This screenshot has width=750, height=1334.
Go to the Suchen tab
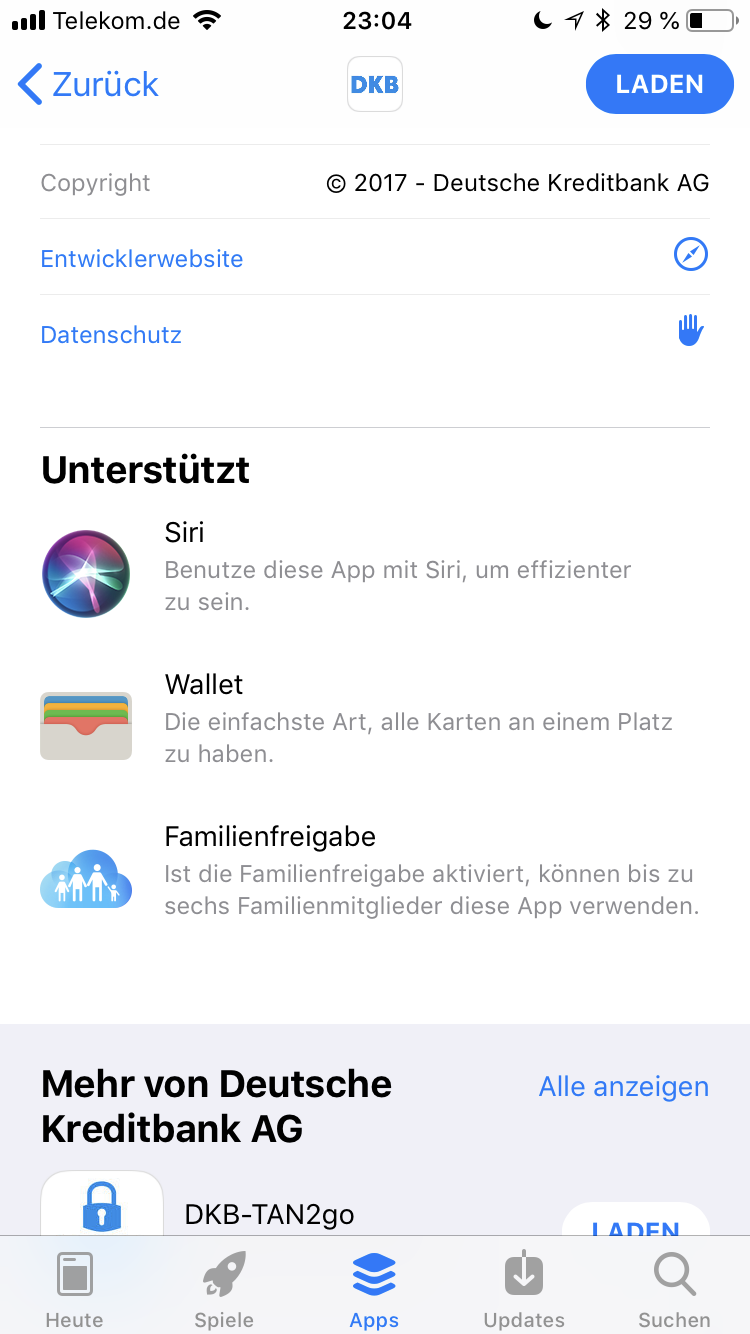[x=674, y=1289]
